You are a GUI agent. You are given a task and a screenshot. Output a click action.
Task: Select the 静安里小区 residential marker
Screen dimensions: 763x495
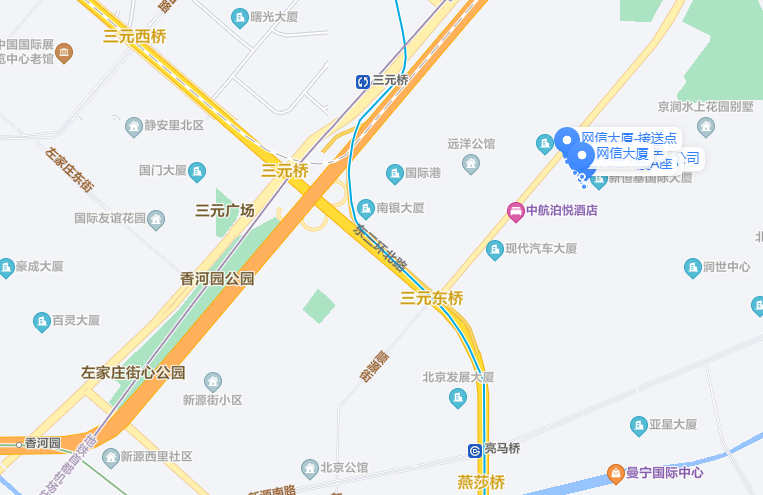(x=133, y=126)
